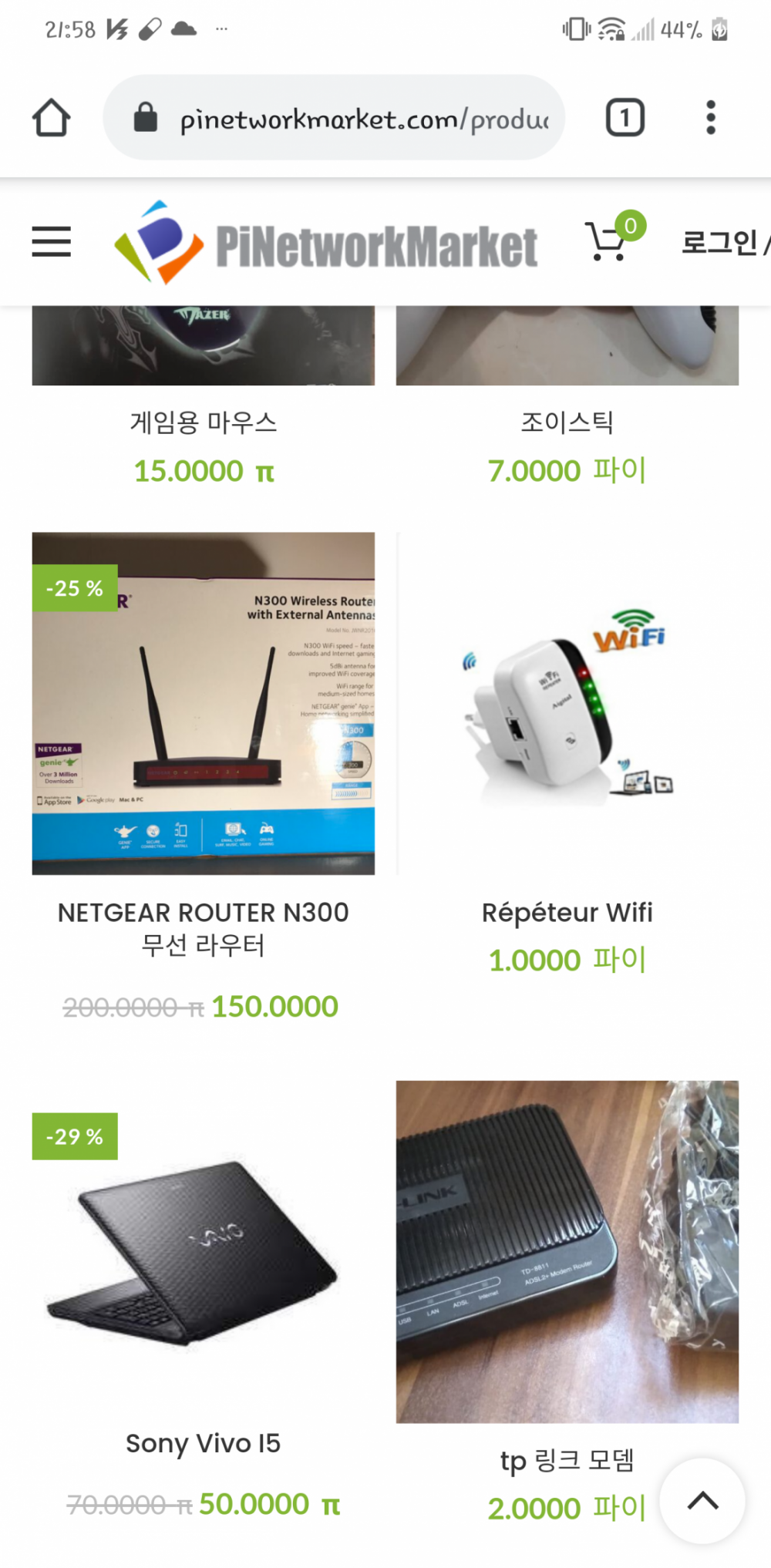The image size is (771, 1568).
Task: Open the NETGEAR ROUTER N300 무선 라우터 title
Action: pos(204,928)
